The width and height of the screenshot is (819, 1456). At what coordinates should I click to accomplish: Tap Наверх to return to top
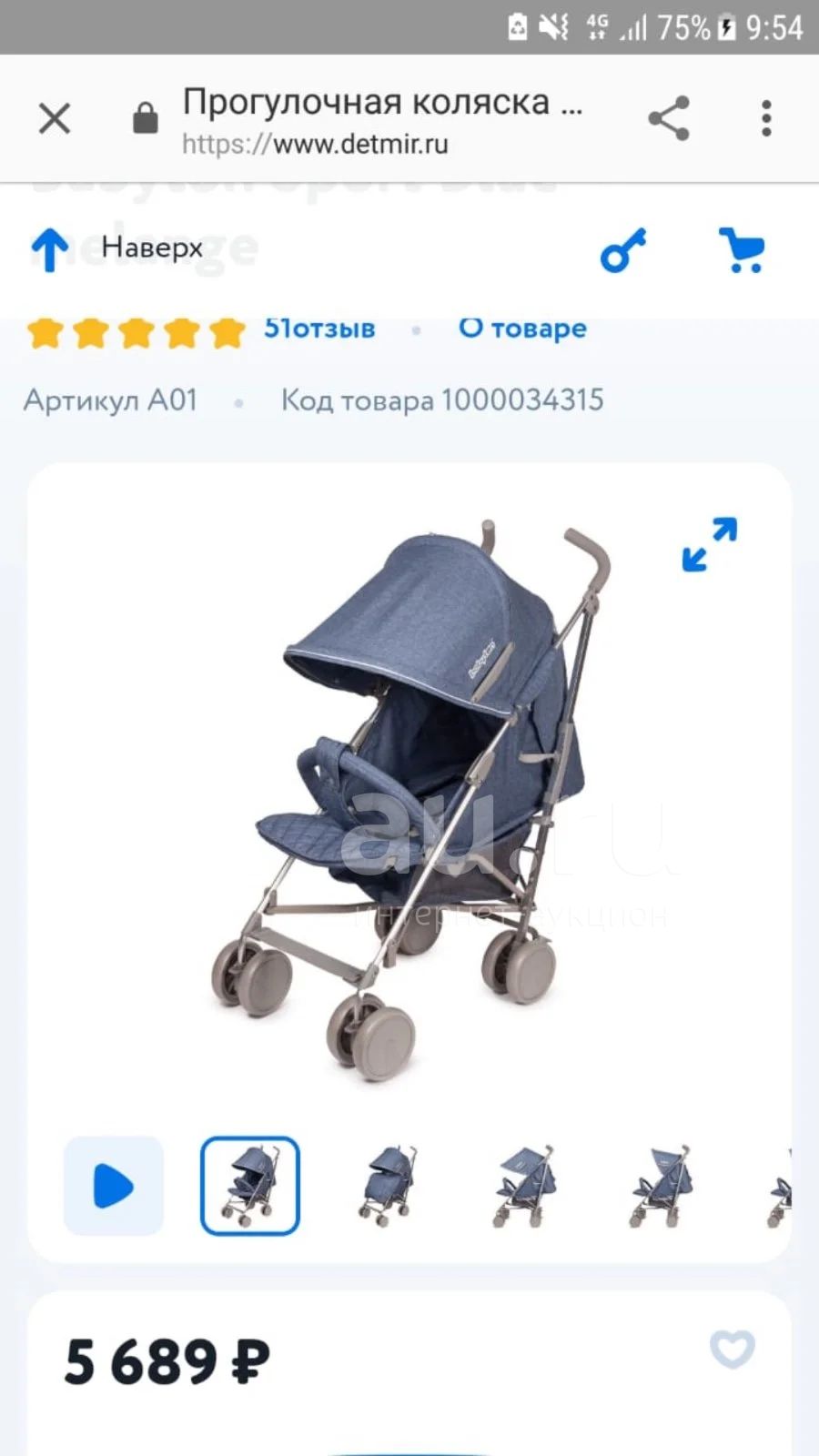click(116, 248)
